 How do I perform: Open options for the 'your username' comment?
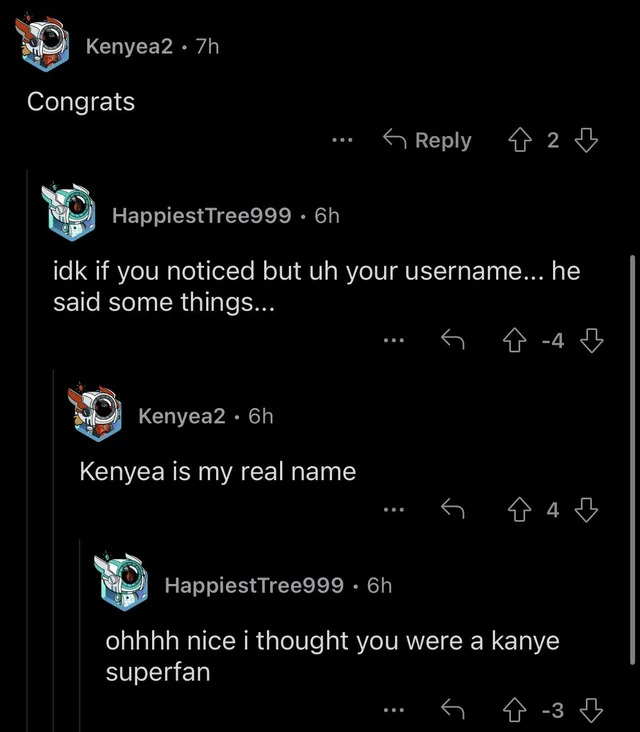[394, 341]
